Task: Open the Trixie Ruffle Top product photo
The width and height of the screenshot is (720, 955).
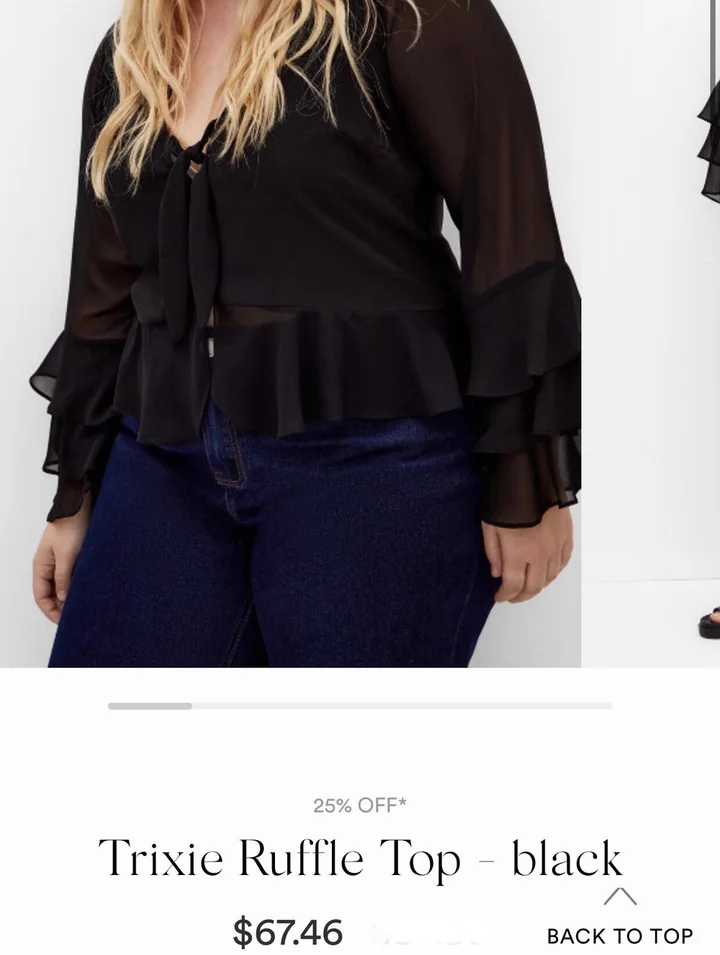Action: 300,330
